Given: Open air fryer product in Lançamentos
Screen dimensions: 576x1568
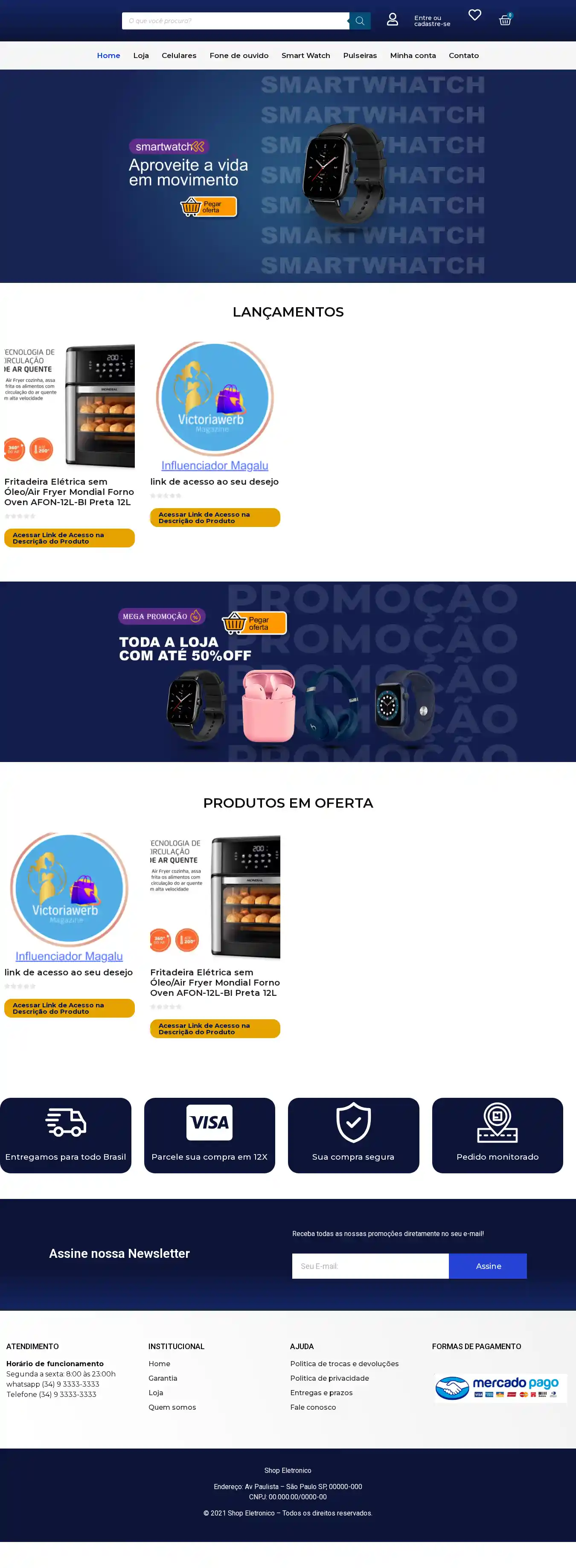Looking at the screenshot, I should pyautogui.click(x=69, y=407).
